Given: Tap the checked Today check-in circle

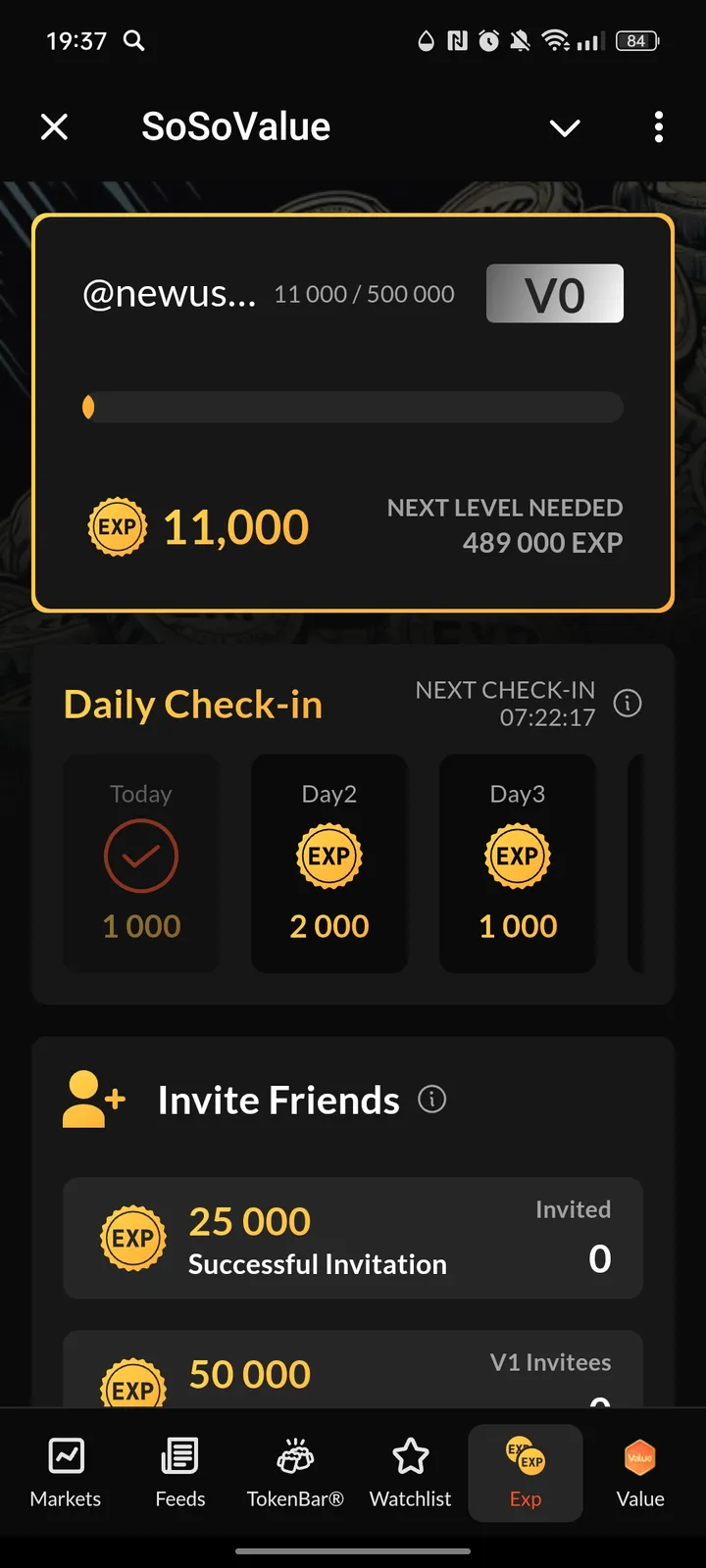Looking at the screenshot, I should point(140,855).
